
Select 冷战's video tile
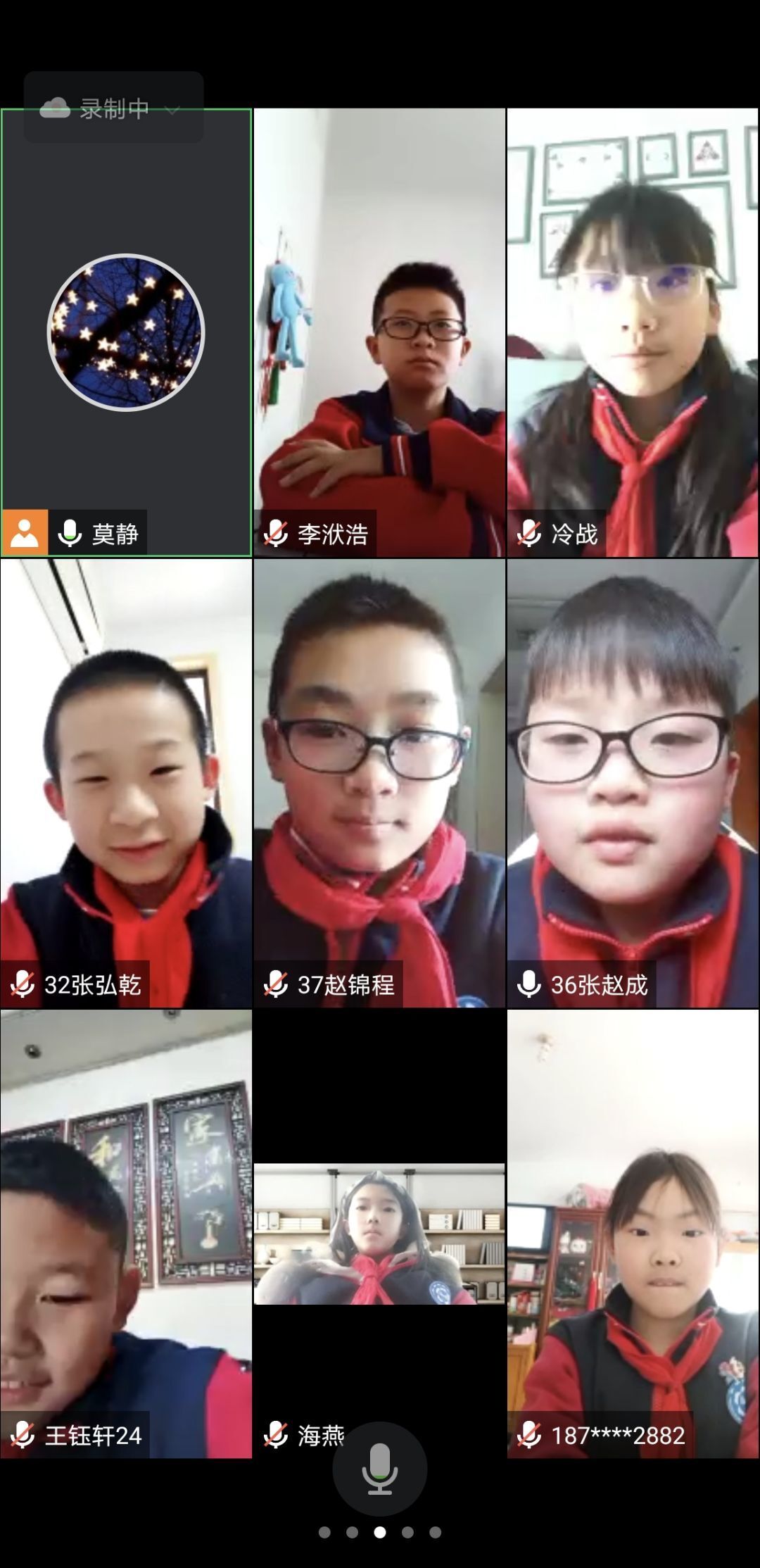click(x=633, y=332)
